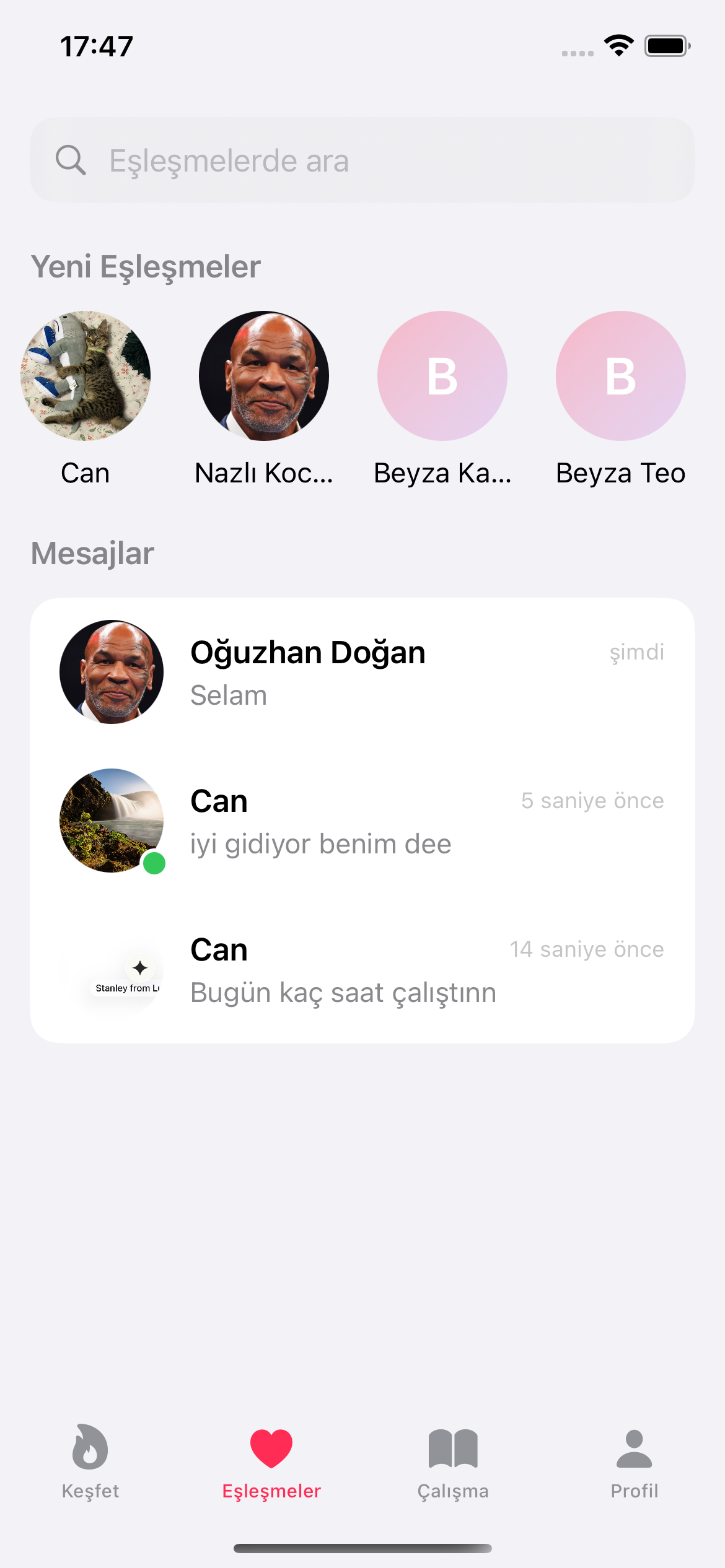Click Oğuzhan Doğan's avatar in Mesajlar
725x1568 pixels.
(x=112, y=673)
